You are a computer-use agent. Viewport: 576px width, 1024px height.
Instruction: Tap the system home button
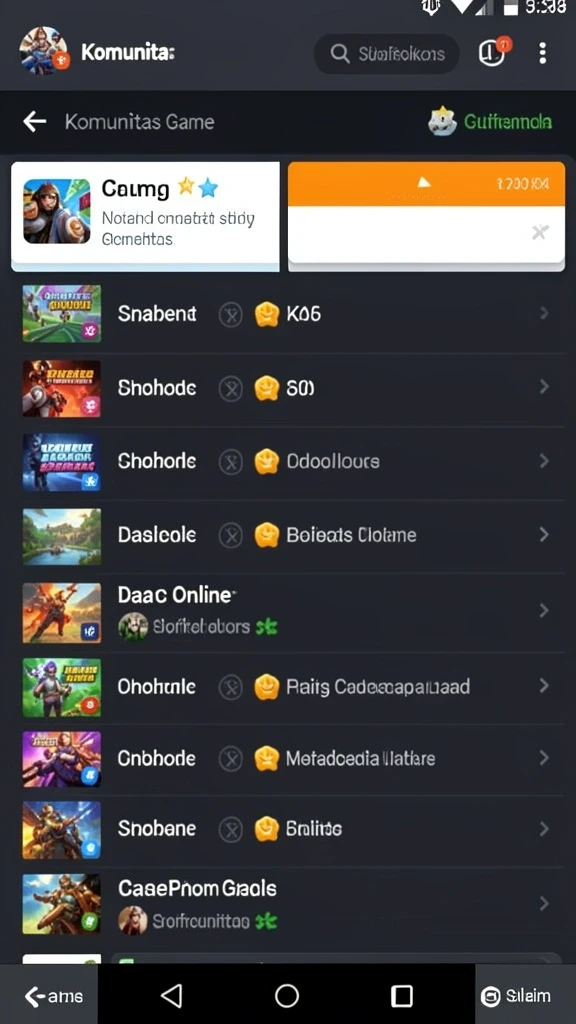point(287,996)
